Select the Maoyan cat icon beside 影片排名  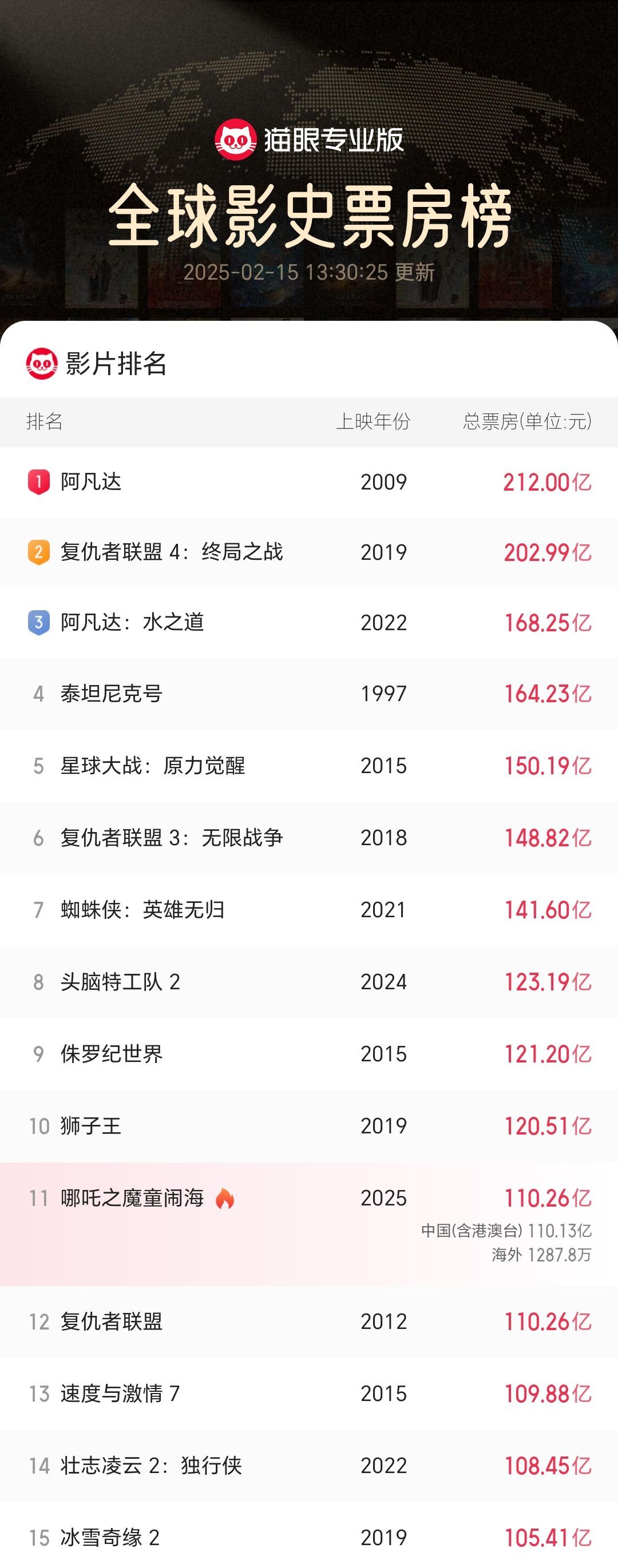42,361
